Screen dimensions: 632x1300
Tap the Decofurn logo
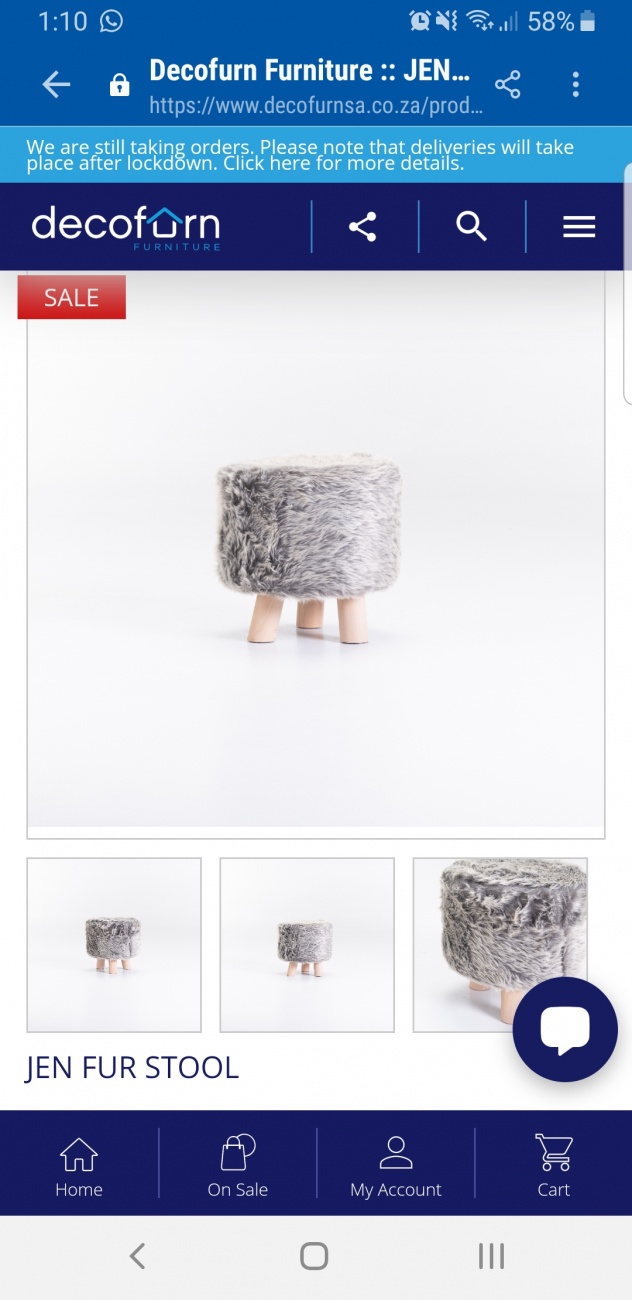tap(126, 227)
